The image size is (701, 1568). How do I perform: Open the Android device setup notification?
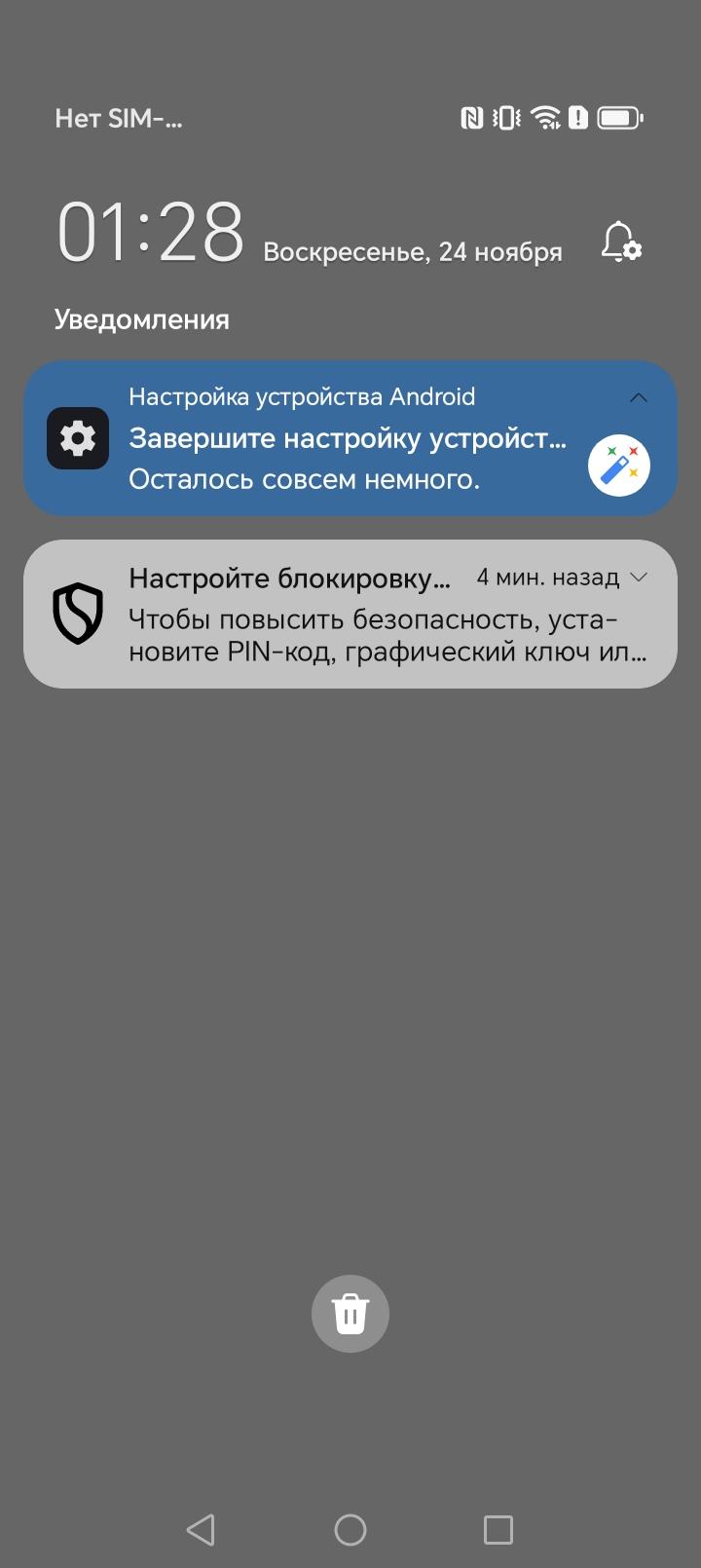[x=347, y=439]
